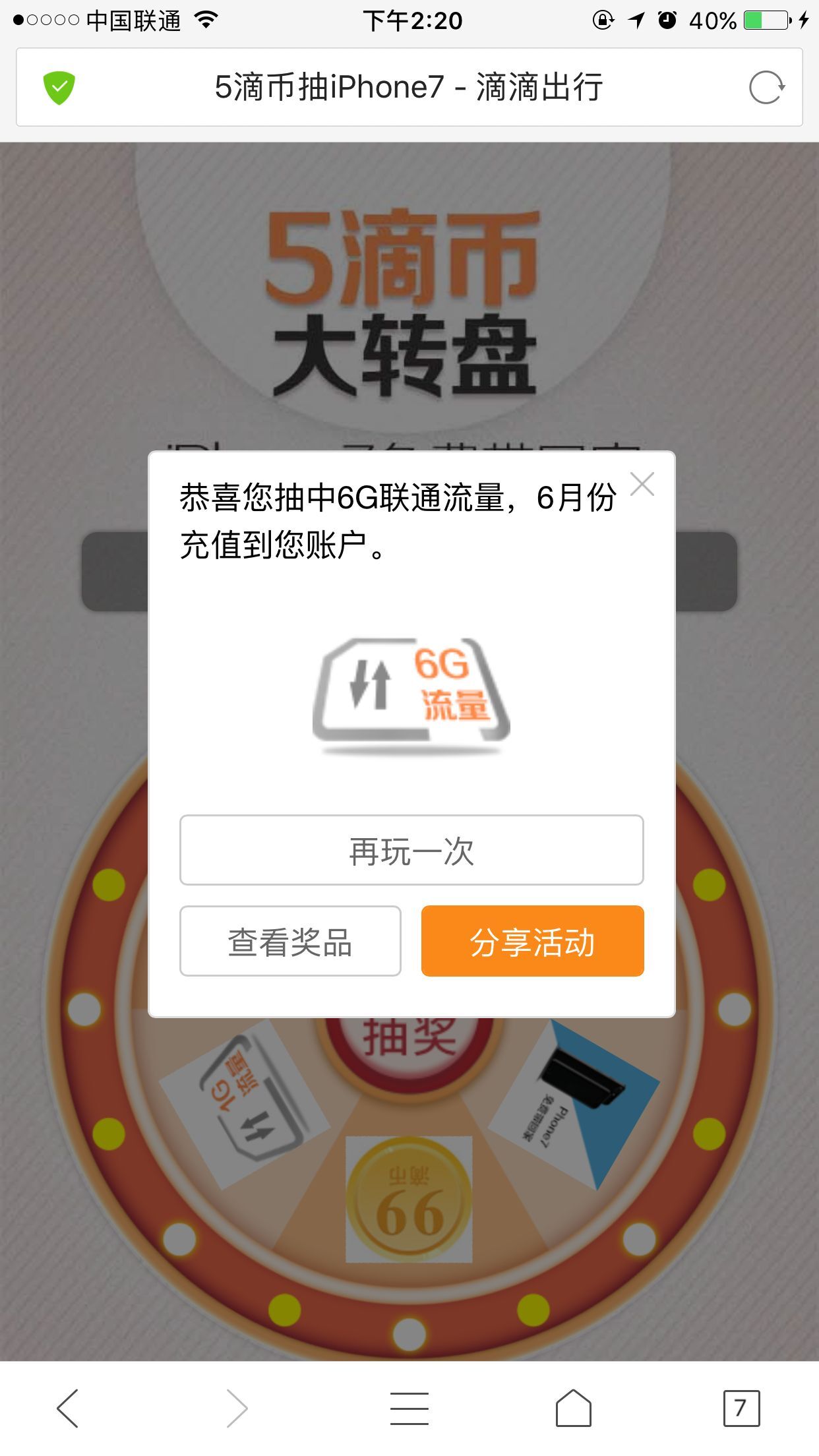Open the browser menu
The height and width of the screenshot is (1456, 819).
tap(409, 1409)
